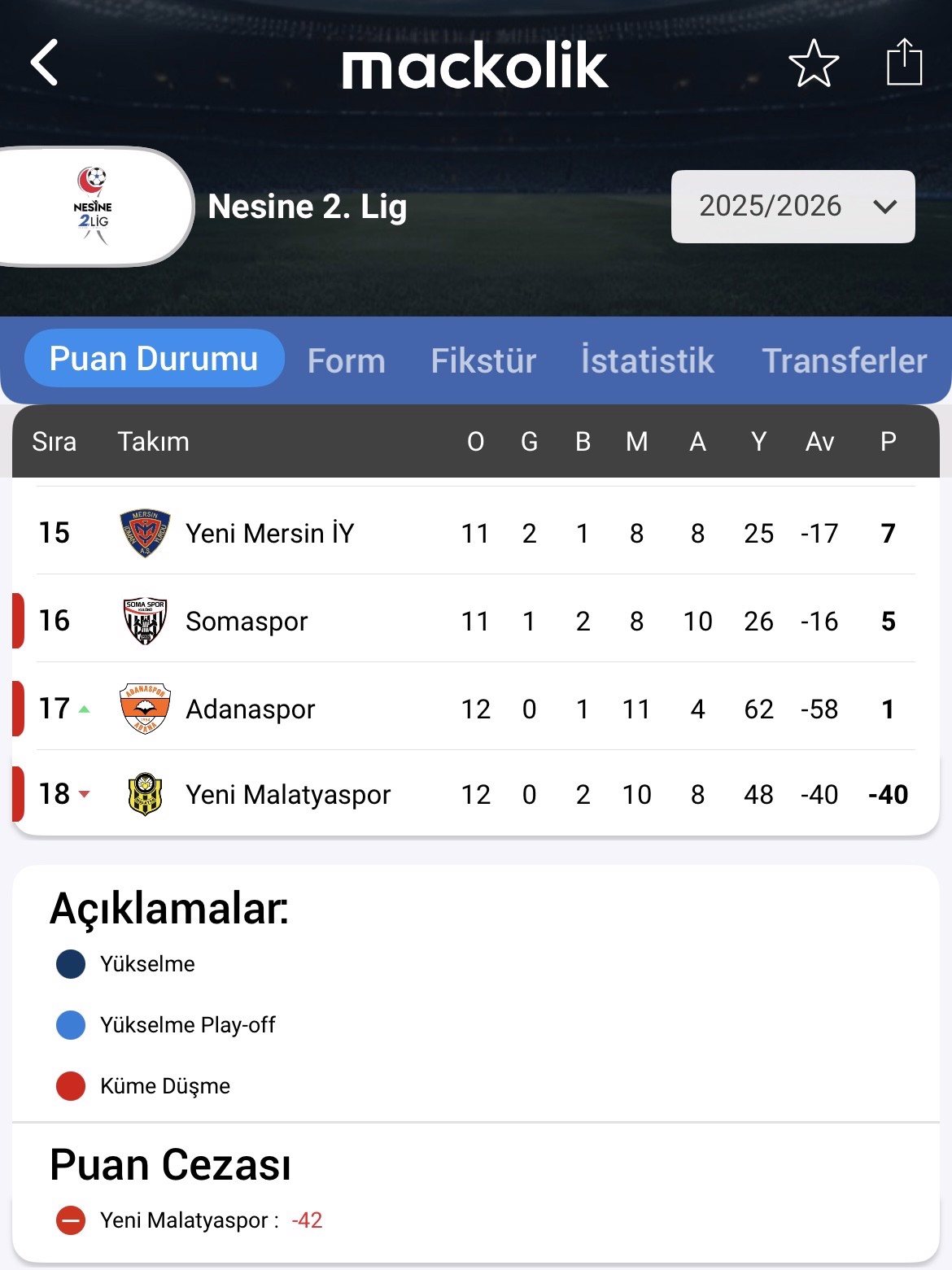Open Somaspor team row

(247, 622)
